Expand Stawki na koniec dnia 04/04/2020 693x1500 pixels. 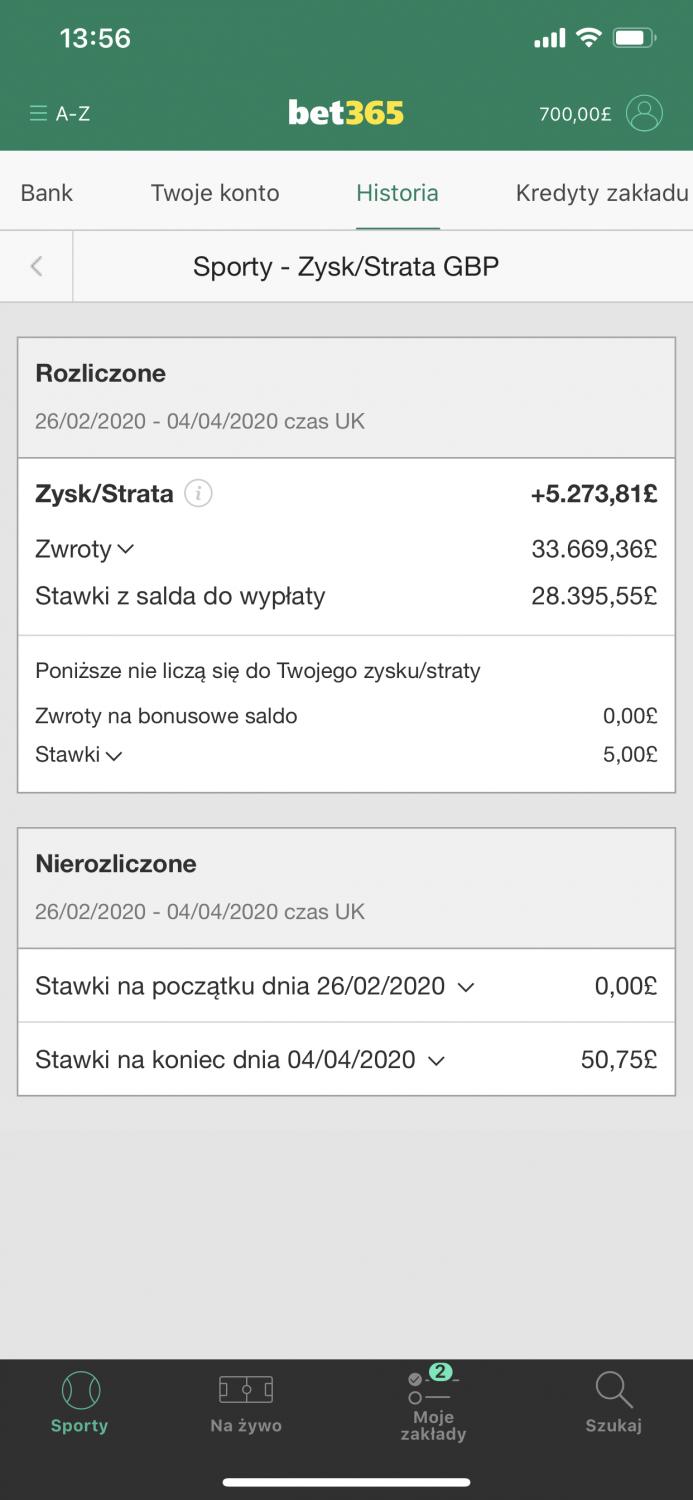(x=346, y=1059)
